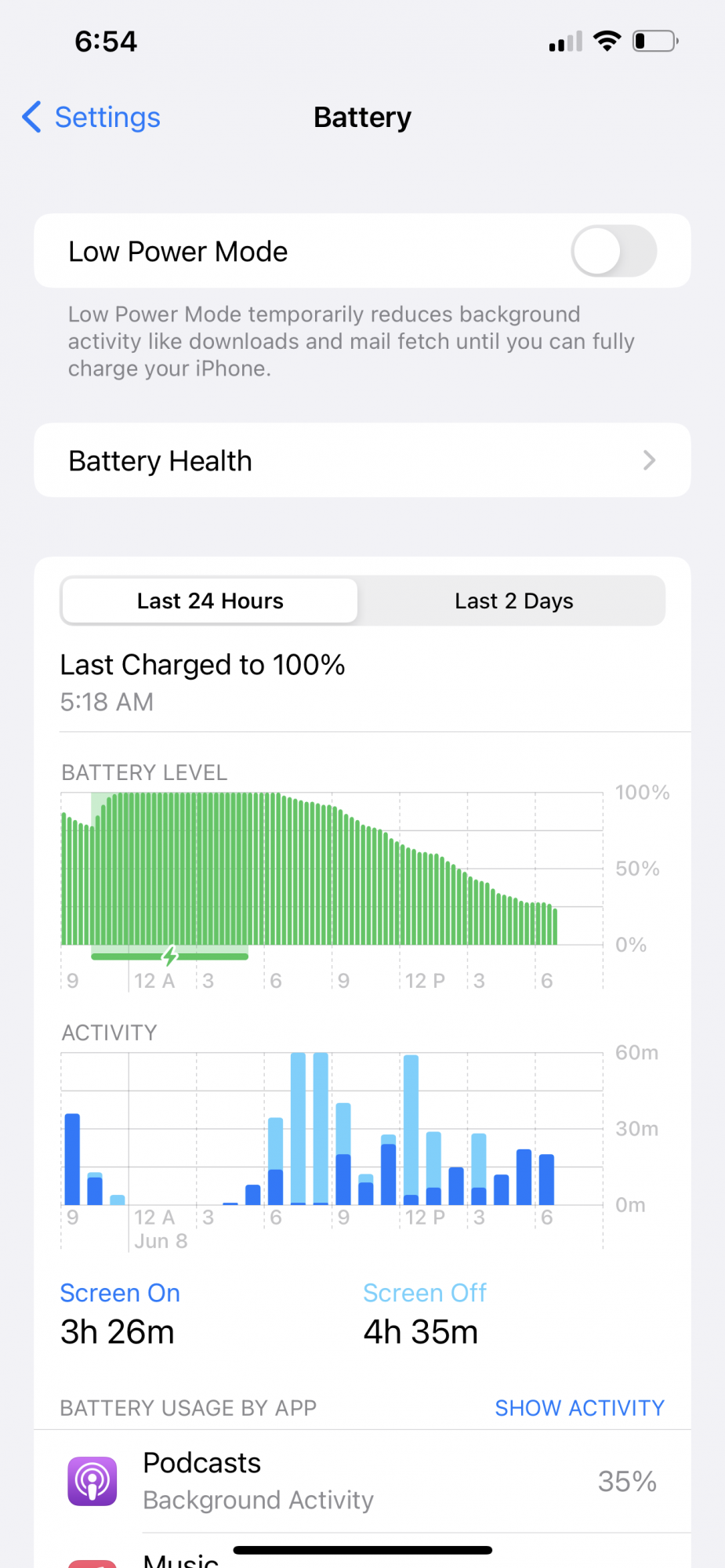Viewport: 725px width, 1568px height.
Task: Select the 12 P bar in Activity chart
Action: click(x=411, y=1129)
